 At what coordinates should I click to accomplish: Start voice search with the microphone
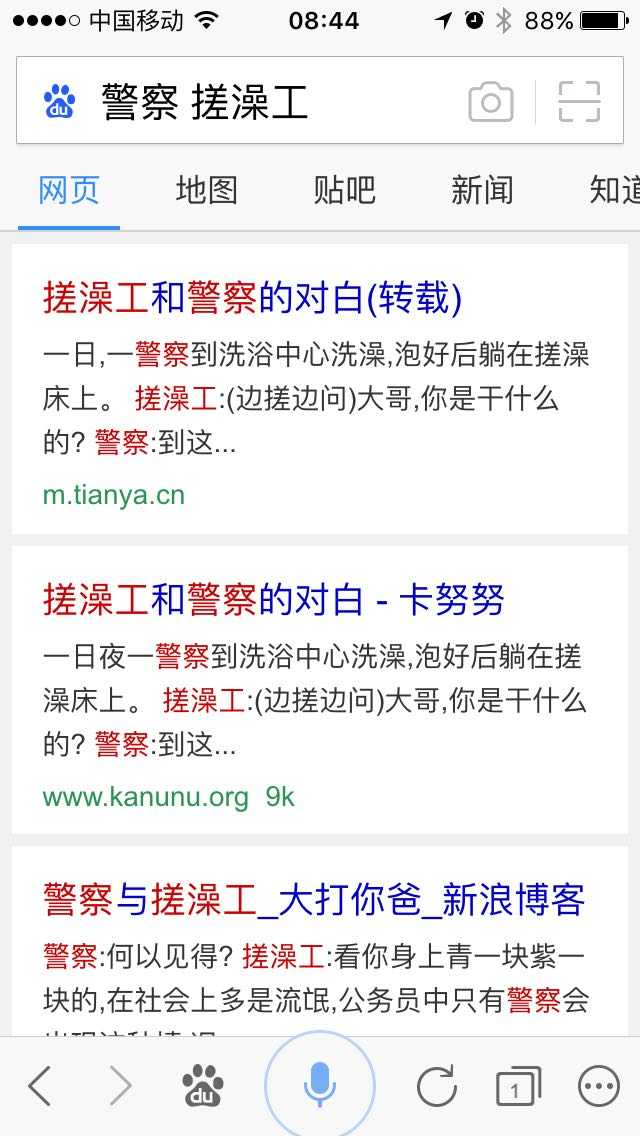[x=320, y=1085]
